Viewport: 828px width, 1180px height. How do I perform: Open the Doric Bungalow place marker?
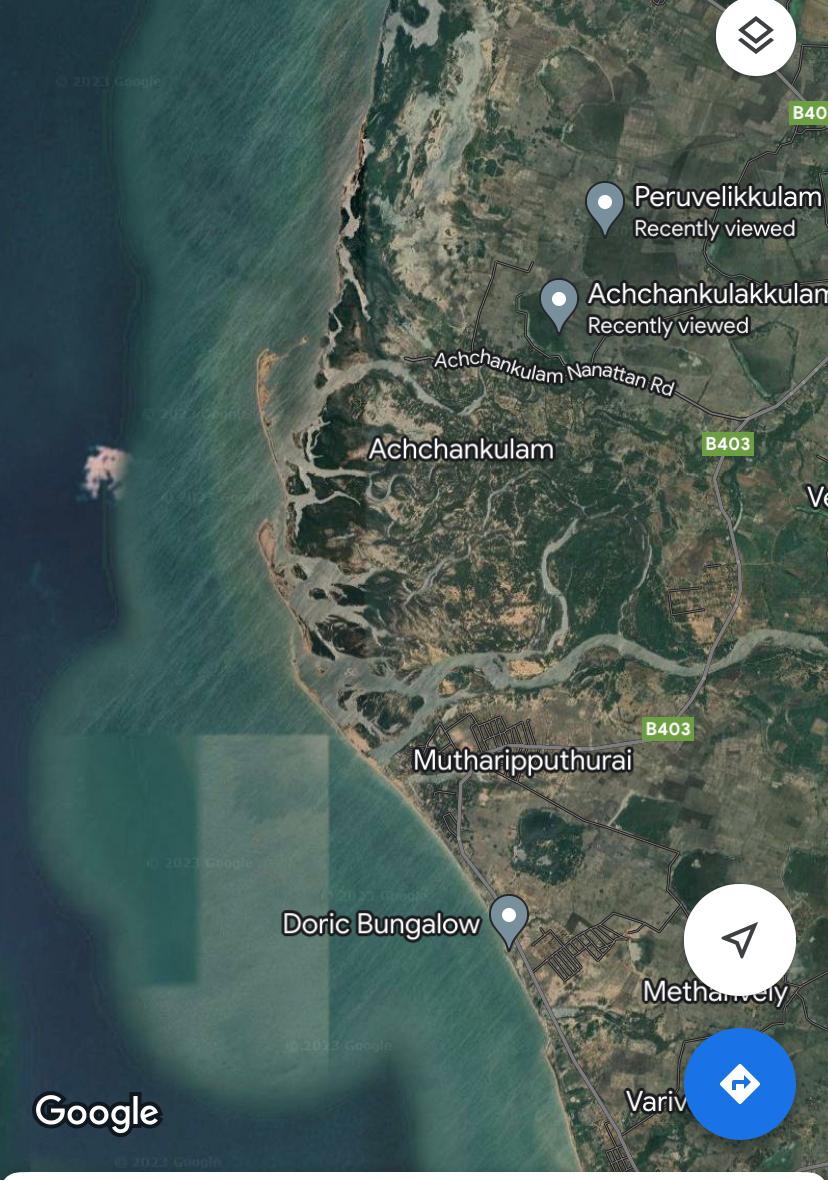tap(508, 918)
